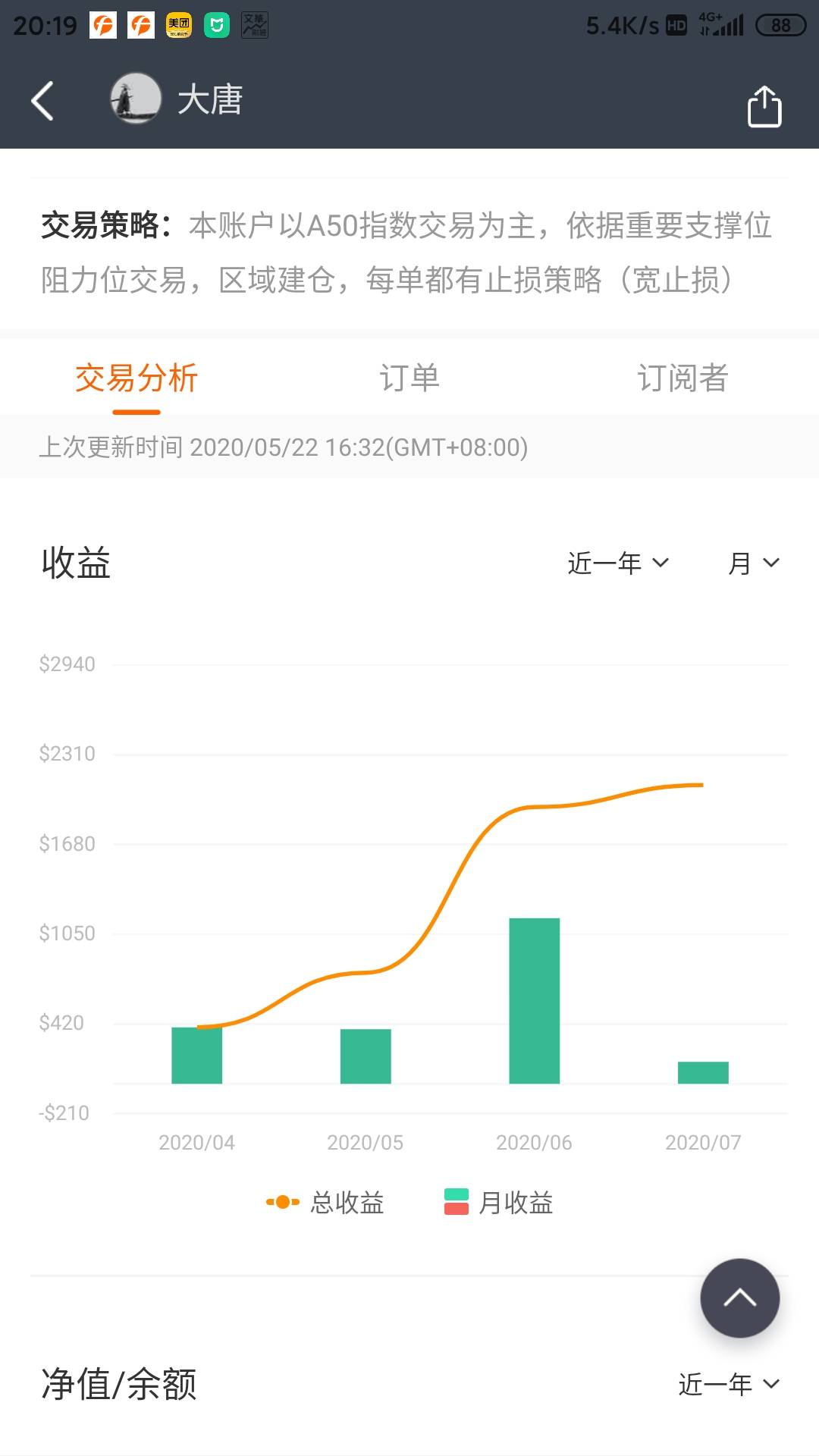Viewport: 819px width, 1456px height.
Task: Switch to the 订阅者 tab
Action: pos(682,378)
